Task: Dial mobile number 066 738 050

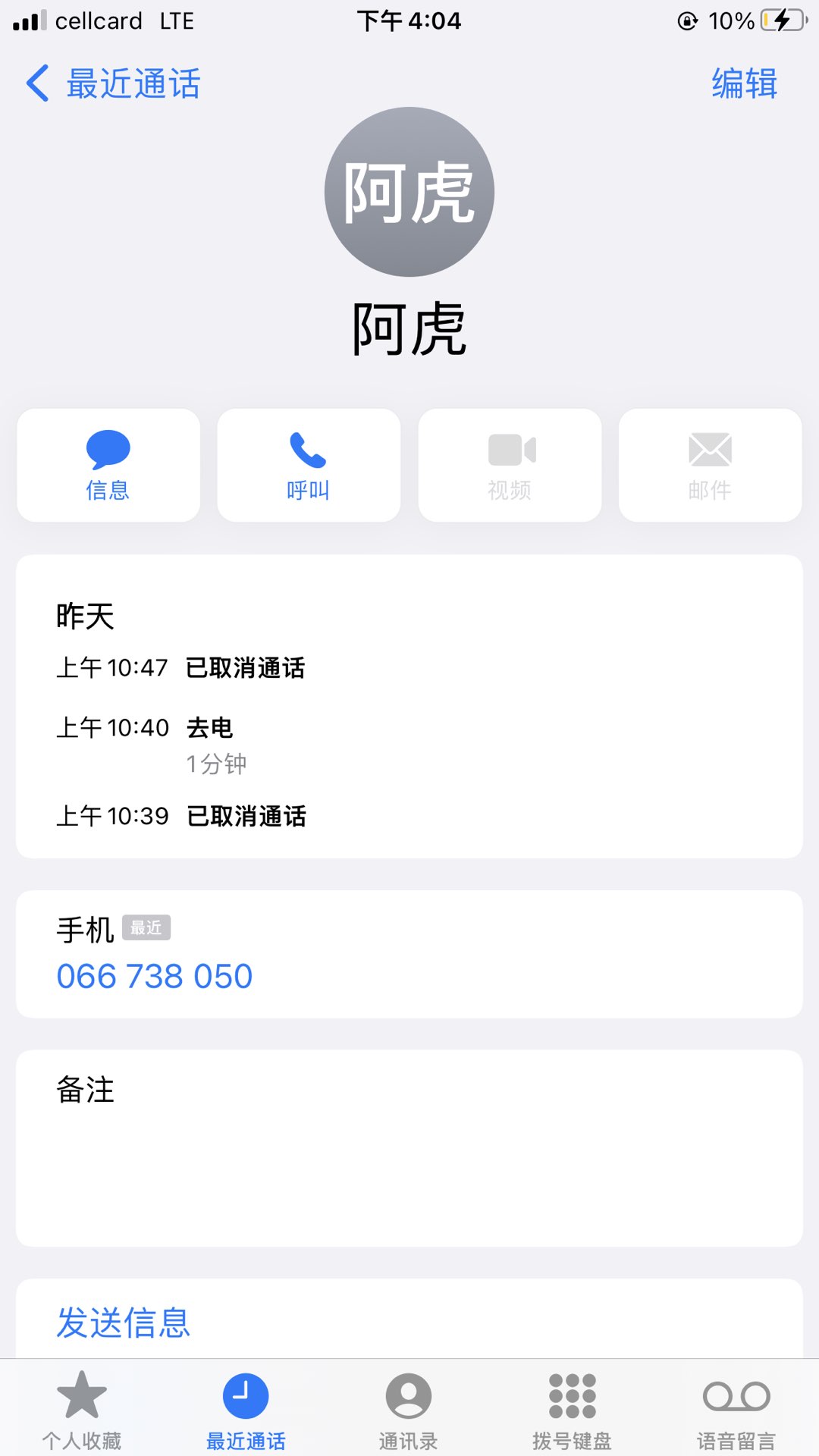Action: pos(155,976)
